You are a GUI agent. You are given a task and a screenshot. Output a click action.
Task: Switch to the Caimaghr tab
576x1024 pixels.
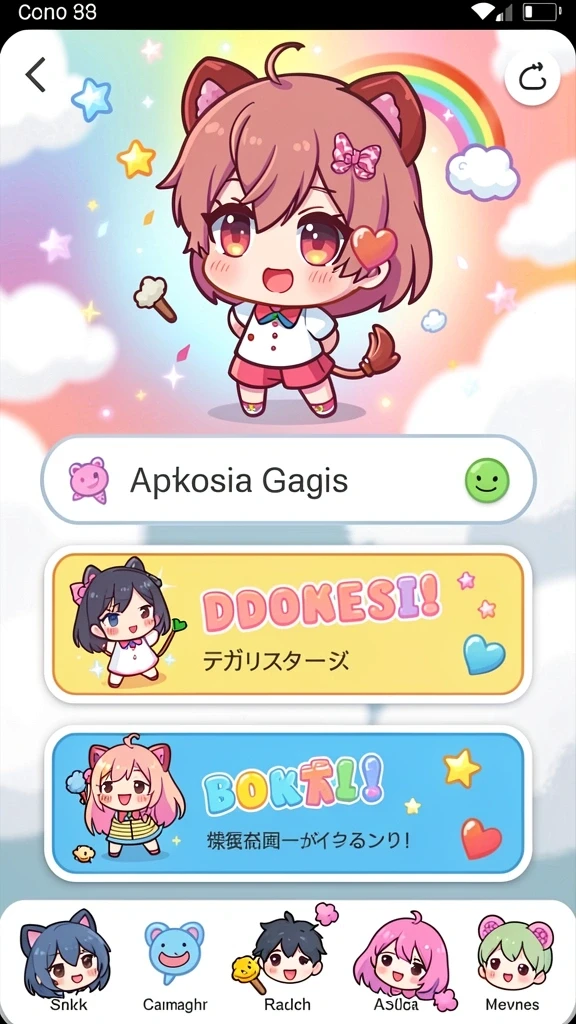click(x=174, y=961)
